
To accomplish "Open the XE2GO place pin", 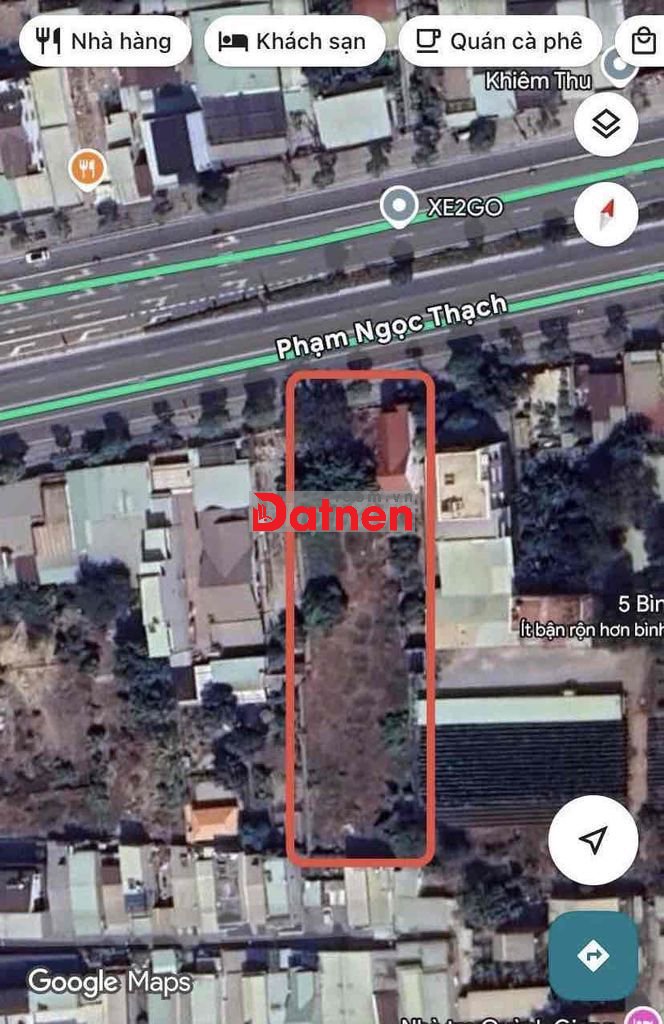I will 399,207.
